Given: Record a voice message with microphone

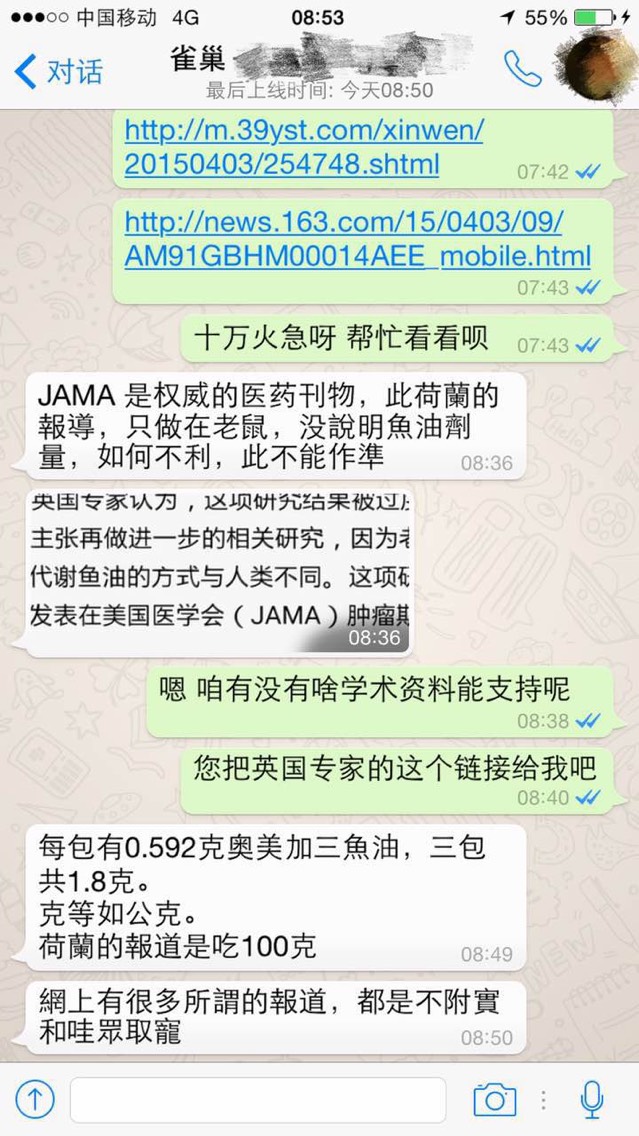Looking at the screenshot, I should point(591,1100).
